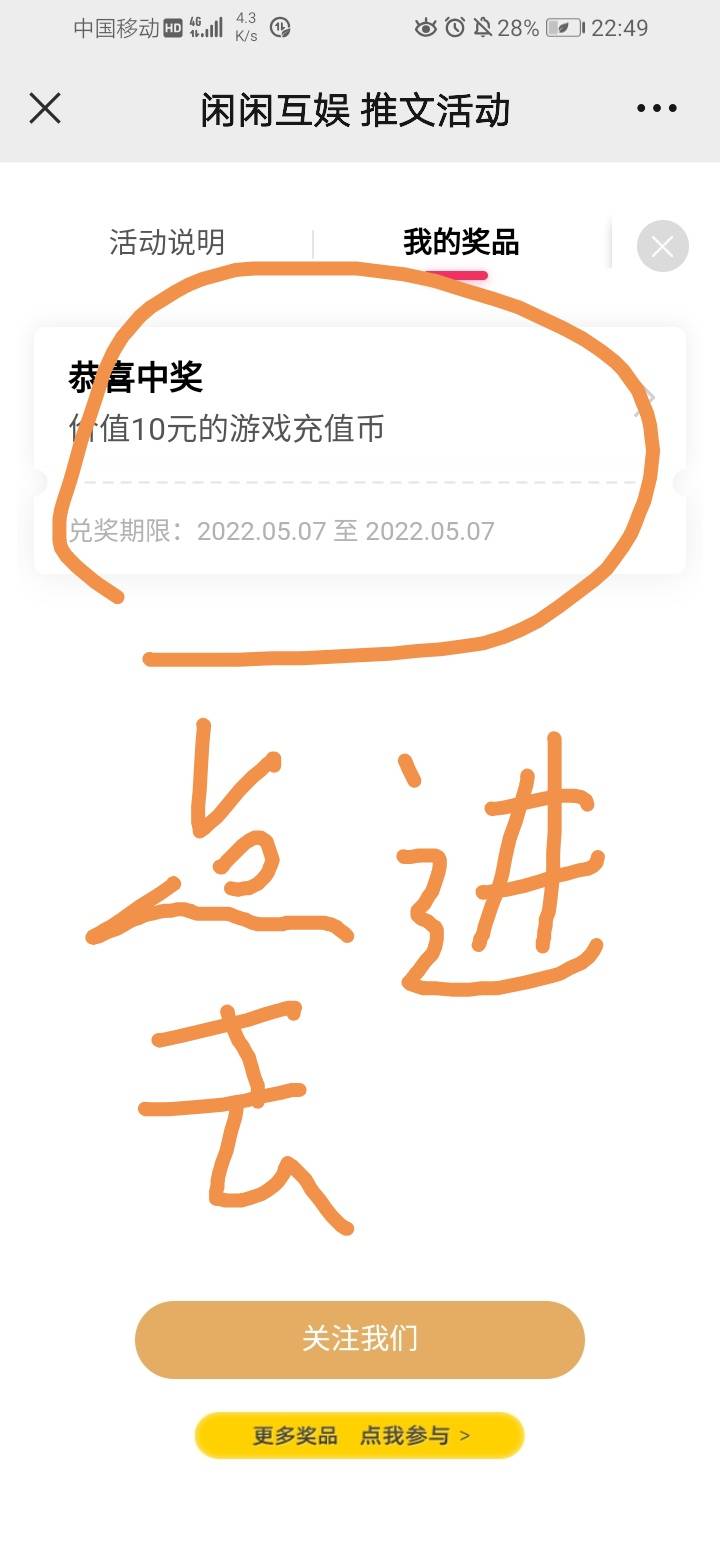Close the 闲闲互娱 推文活动 page
This screenshot has height=1560, width=720.
(45, 109)
